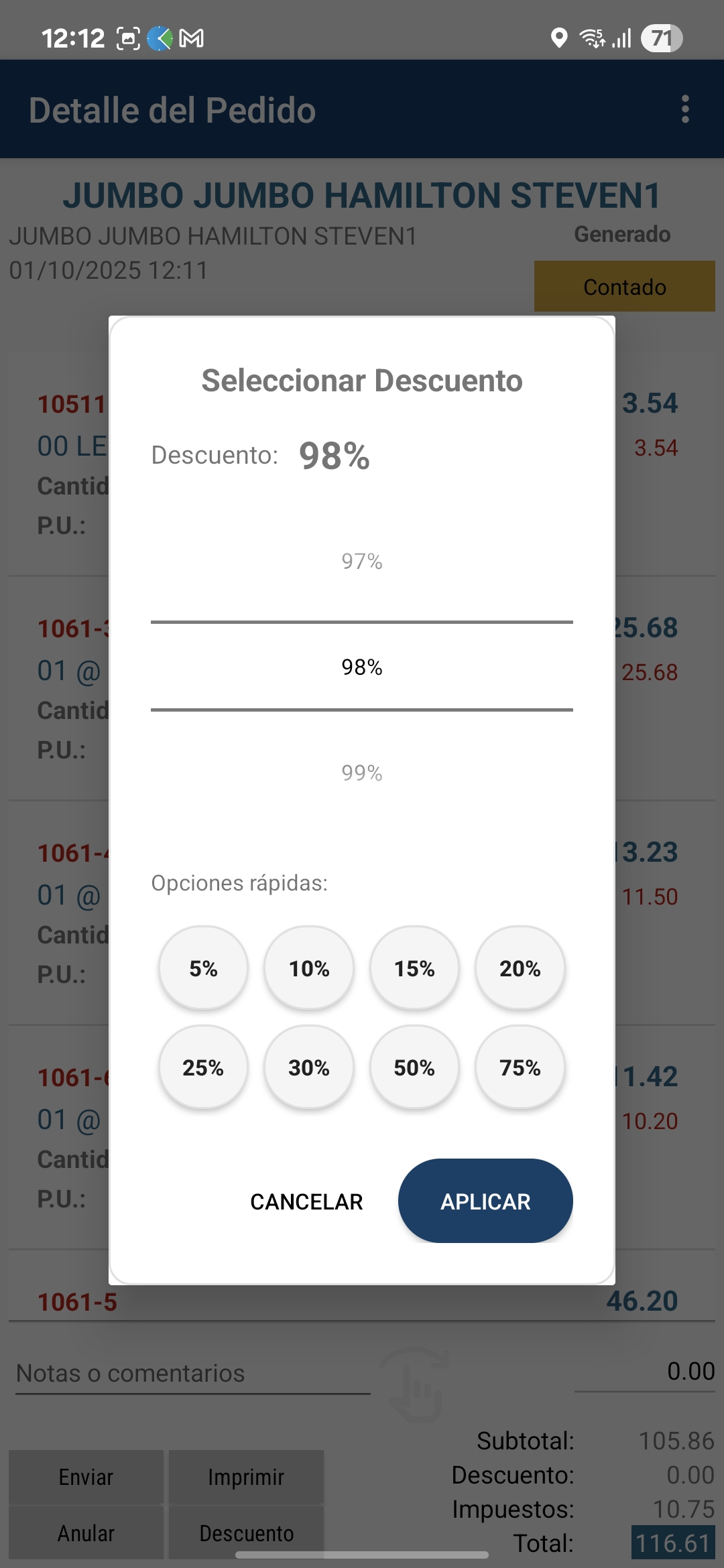The width and height of the screenshot is (724, 1568).
Task: Select 97% in the discount picker
Action: (x=362, y=561)
